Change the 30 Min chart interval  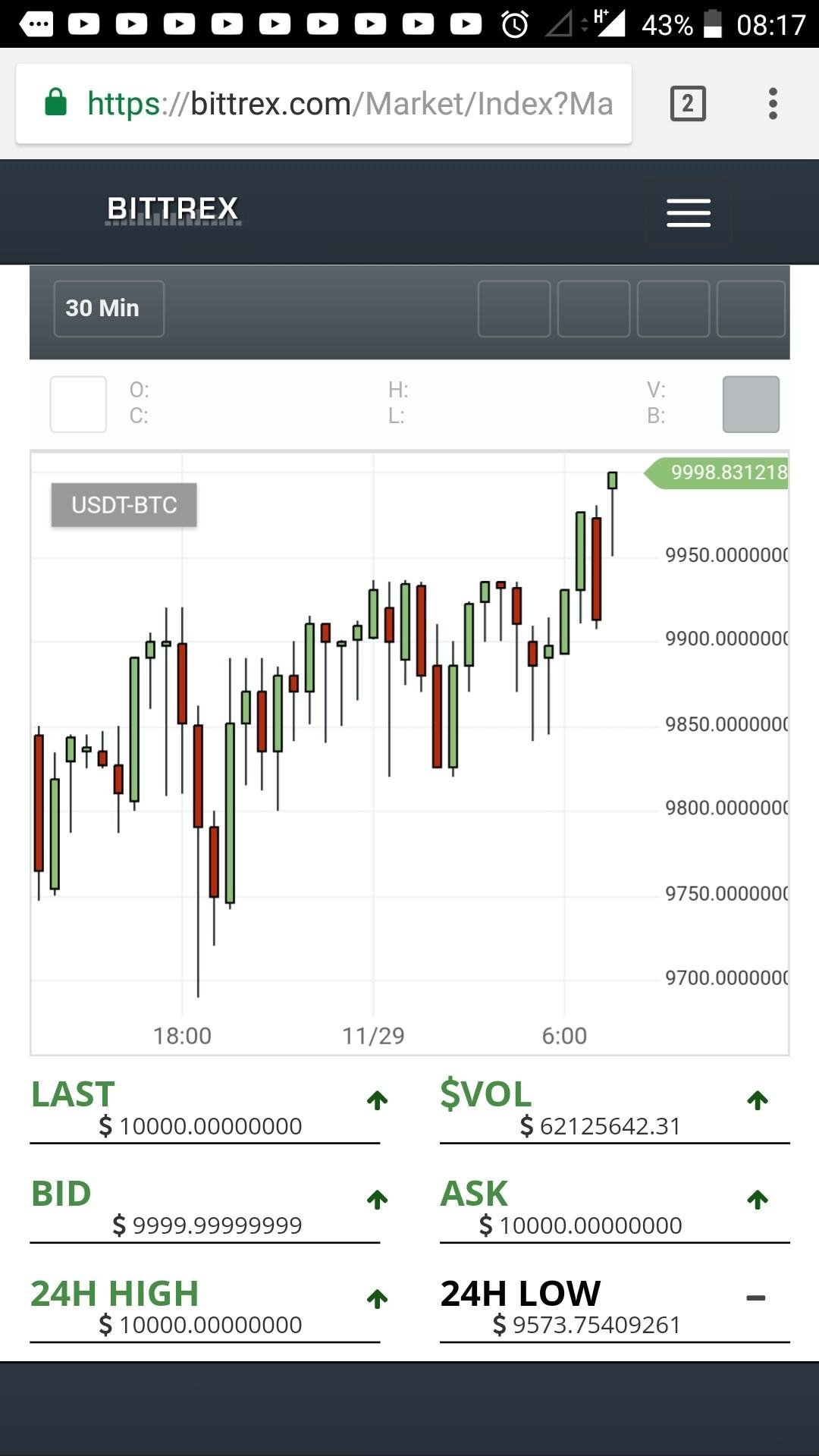pyautogui.click(x=108, y=309)
